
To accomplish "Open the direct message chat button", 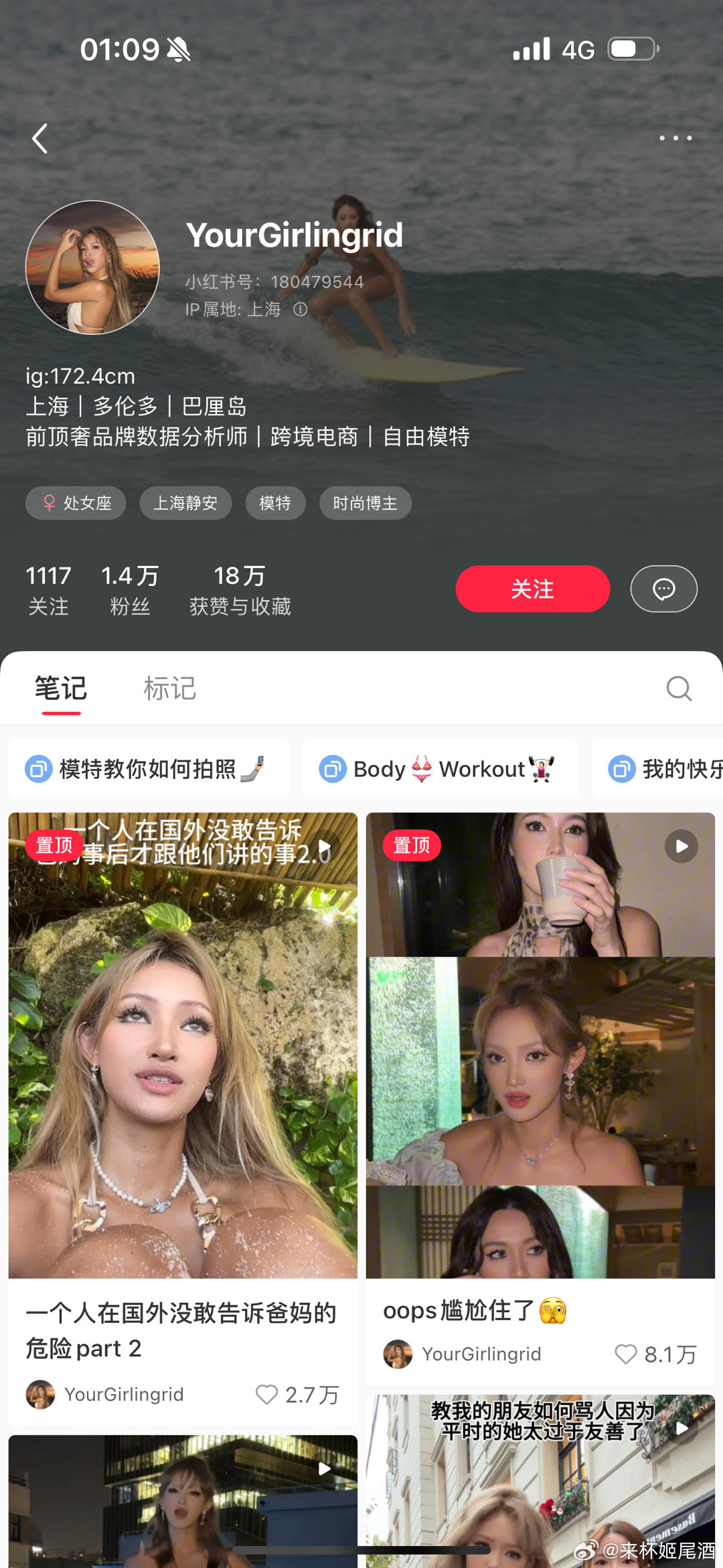I will pos(663,589).
